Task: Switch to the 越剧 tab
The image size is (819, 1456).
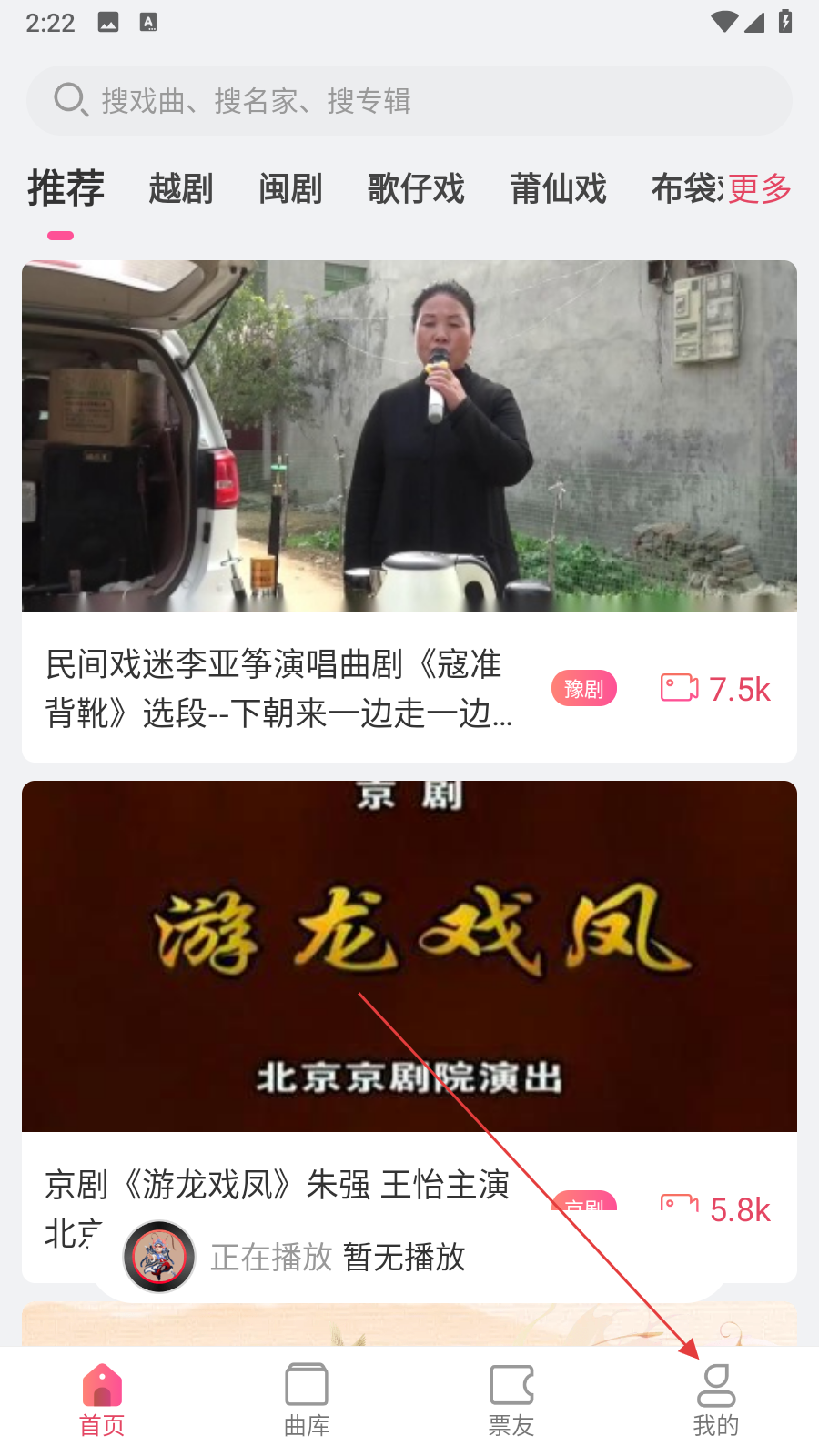Action: (180, 189)
